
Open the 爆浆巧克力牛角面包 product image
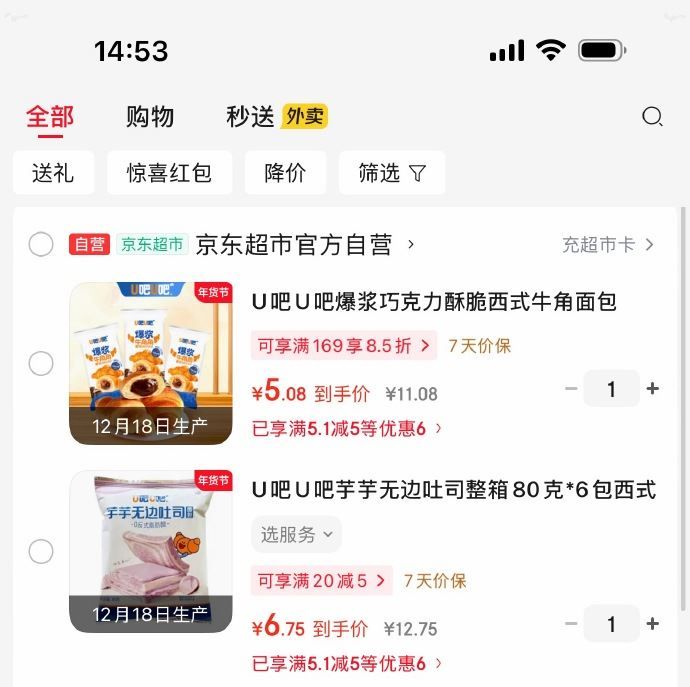pos(151,364)
